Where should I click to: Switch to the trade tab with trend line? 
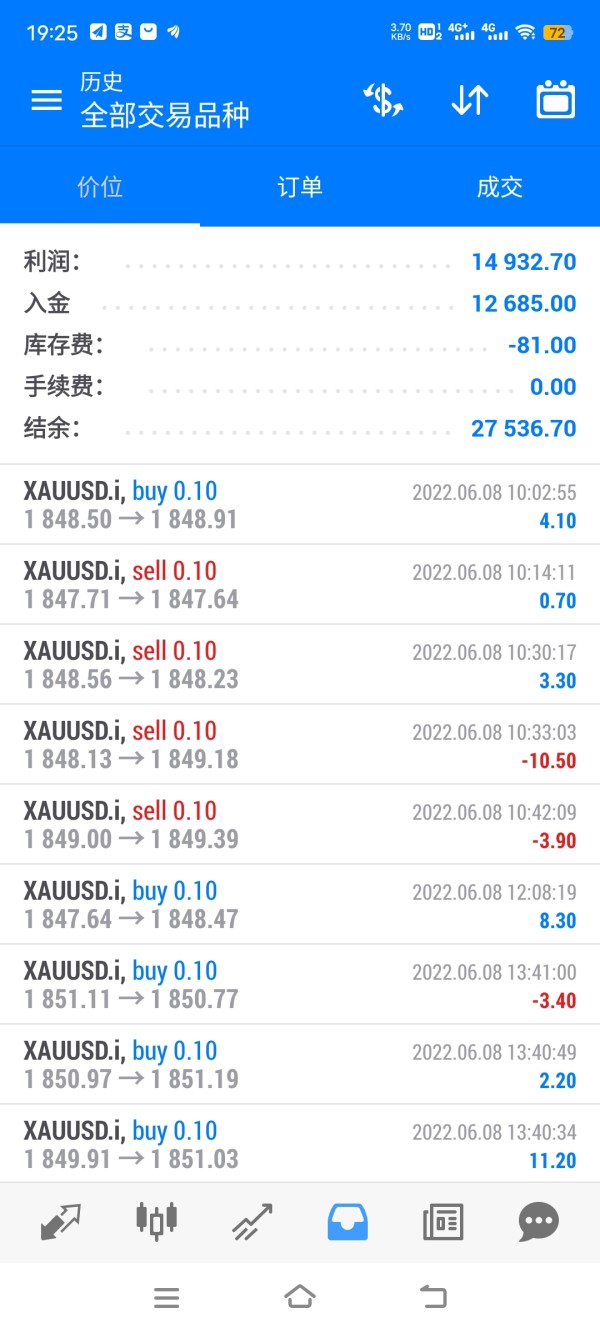pos(252,1222)
